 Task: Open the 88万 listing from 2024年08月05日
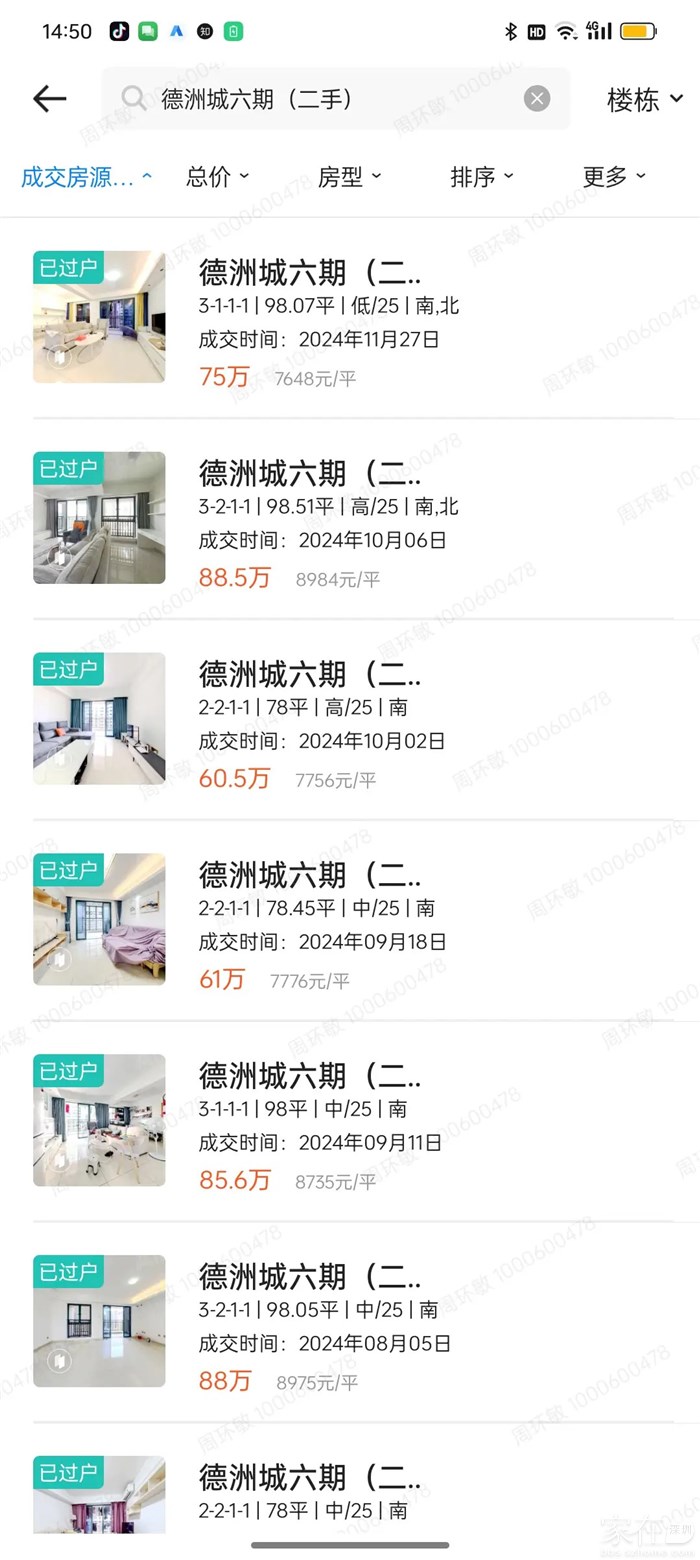coord(350,1323)
